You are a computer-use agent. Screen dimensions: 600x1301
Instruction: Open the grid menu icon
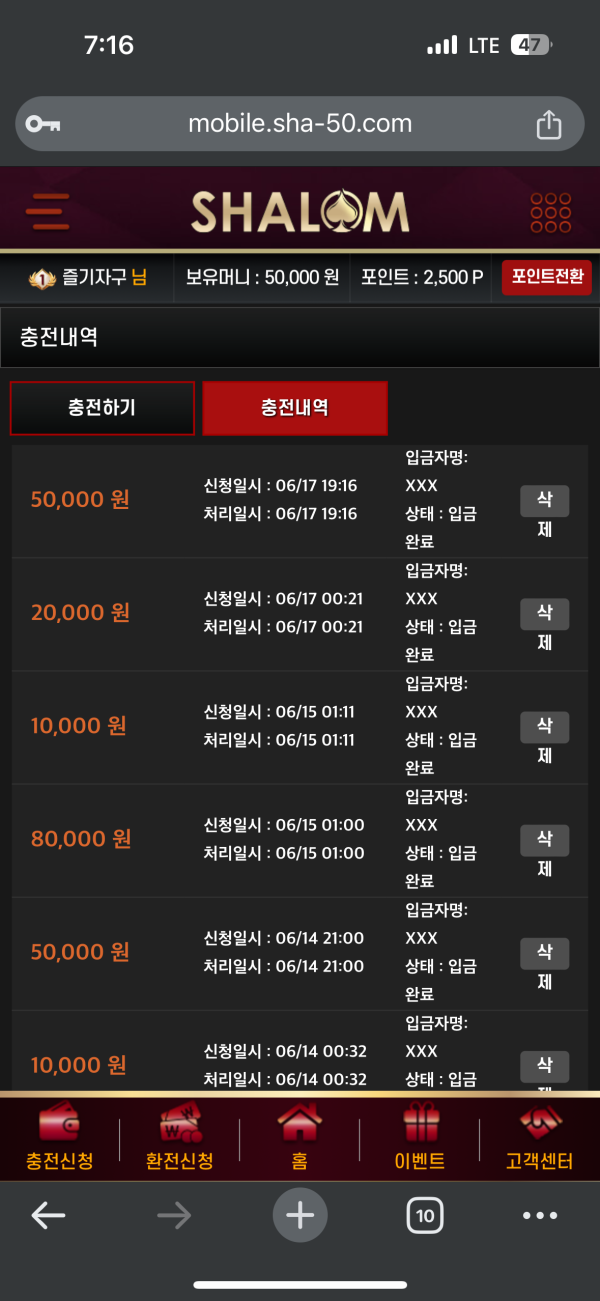550,212
